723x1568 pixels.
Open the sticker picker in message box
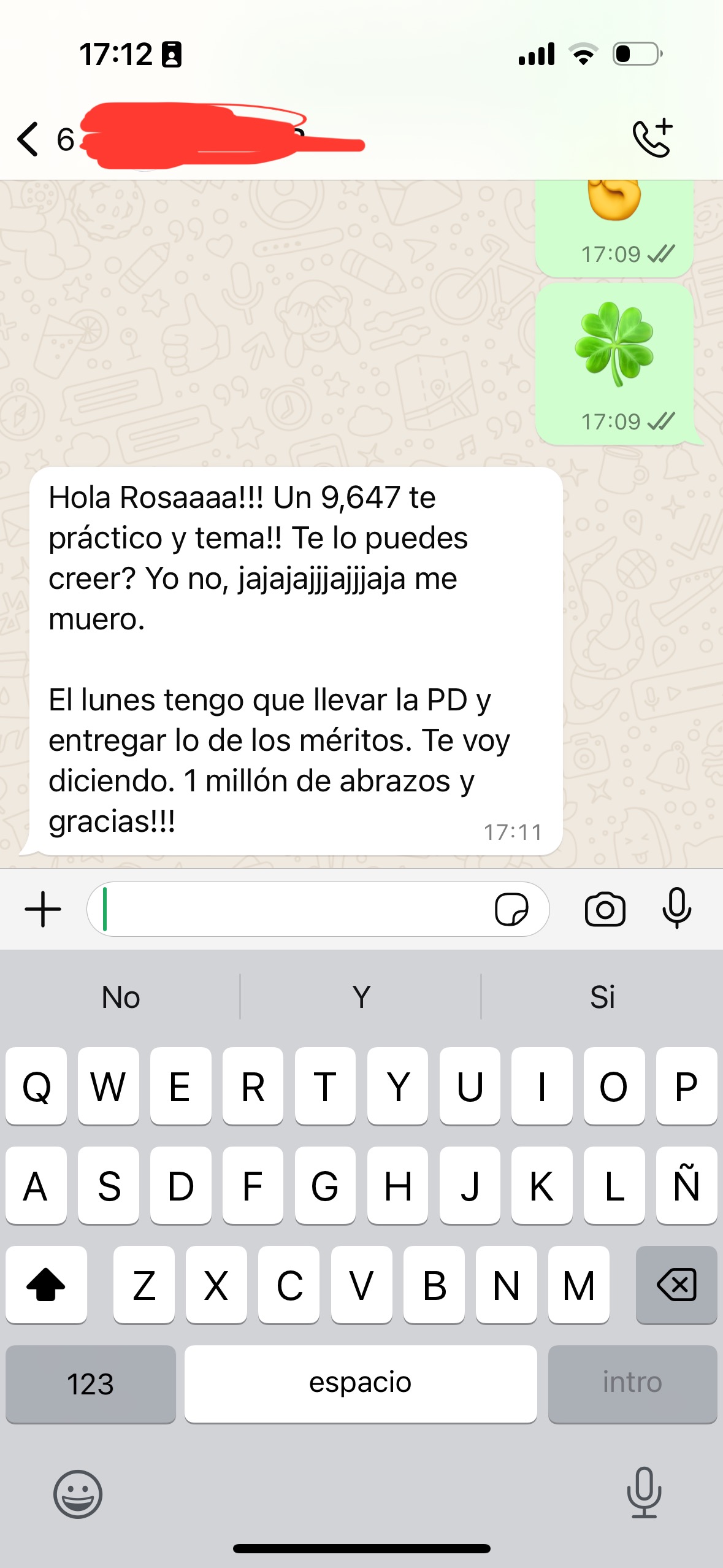[511, 909]
